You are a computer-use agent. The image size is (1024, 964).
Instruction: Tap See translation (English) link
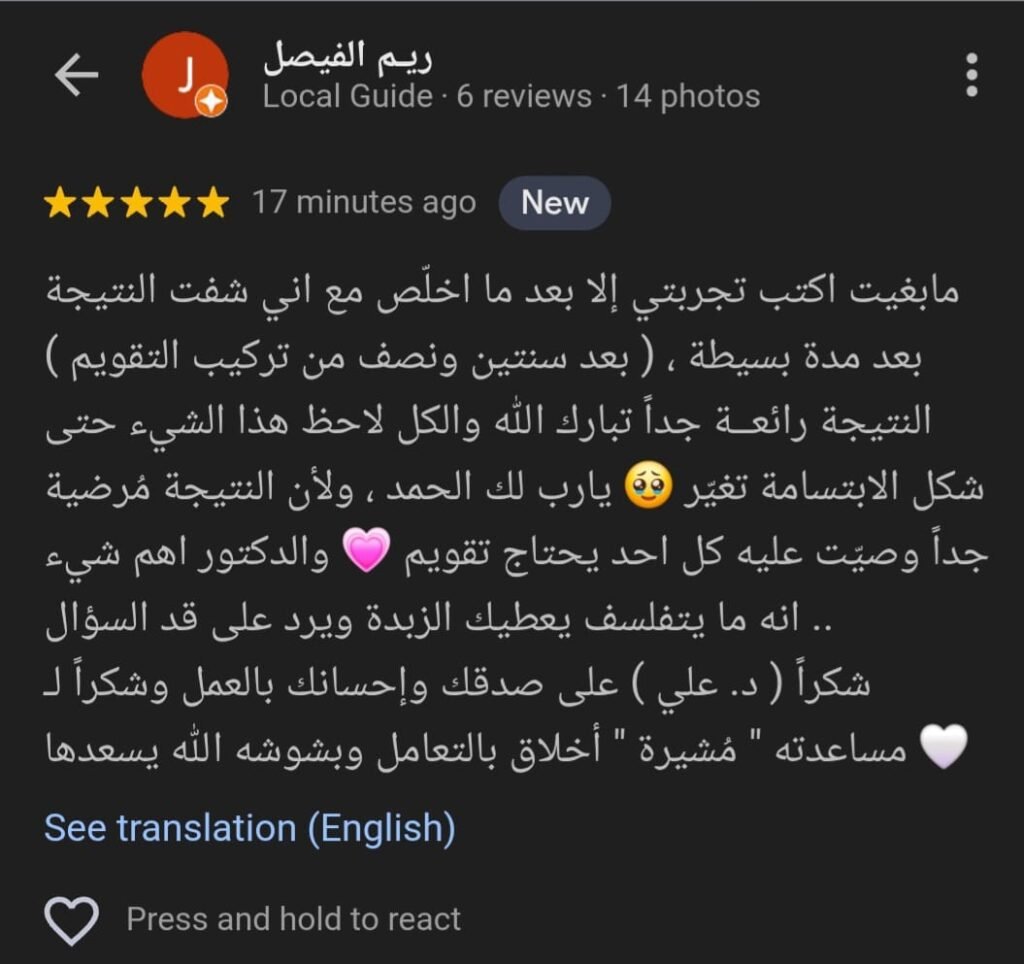coord(250,828)
